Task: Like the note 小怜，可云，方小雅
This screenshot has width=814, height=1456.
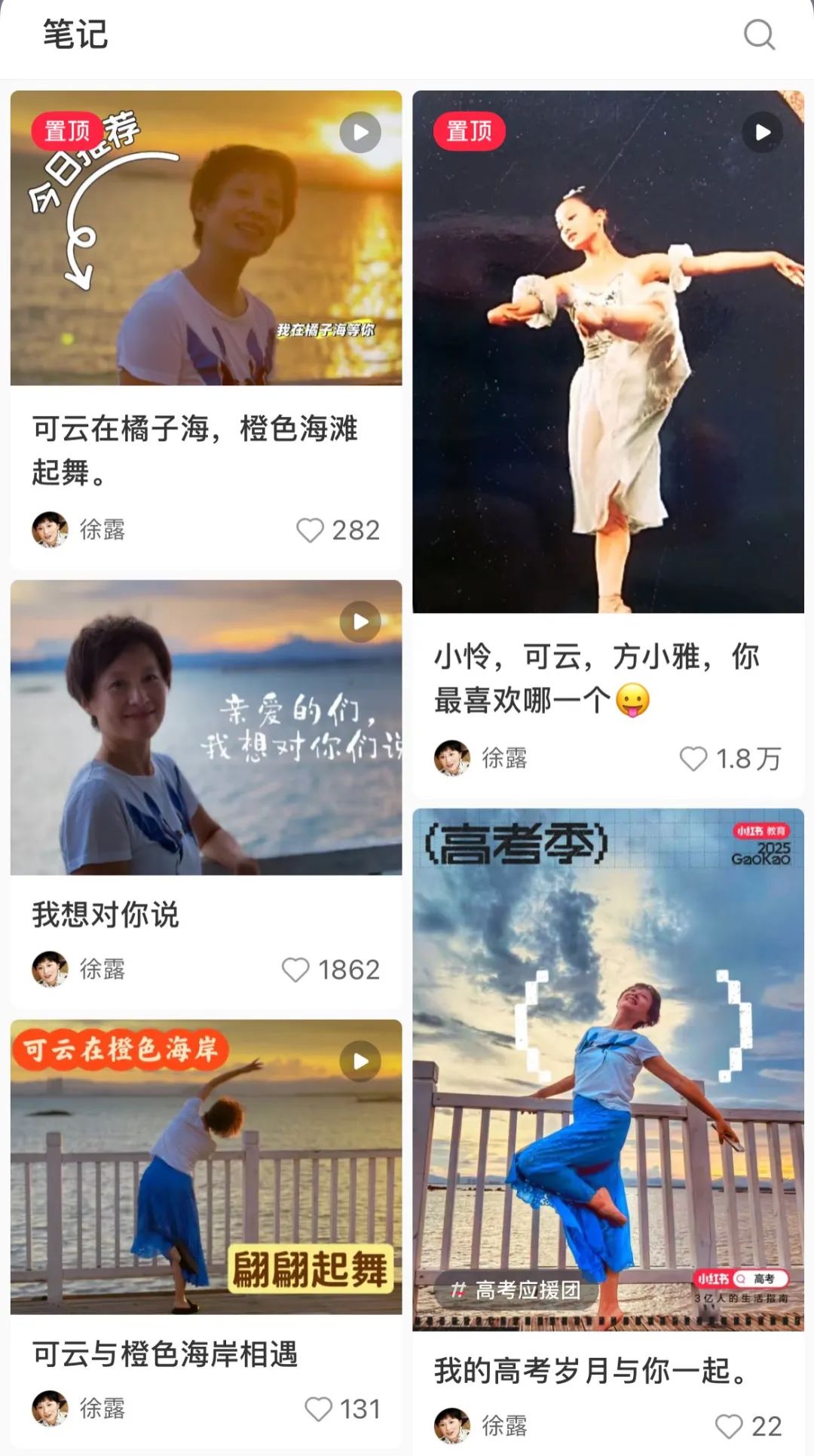Action: [x=693, y=759]
